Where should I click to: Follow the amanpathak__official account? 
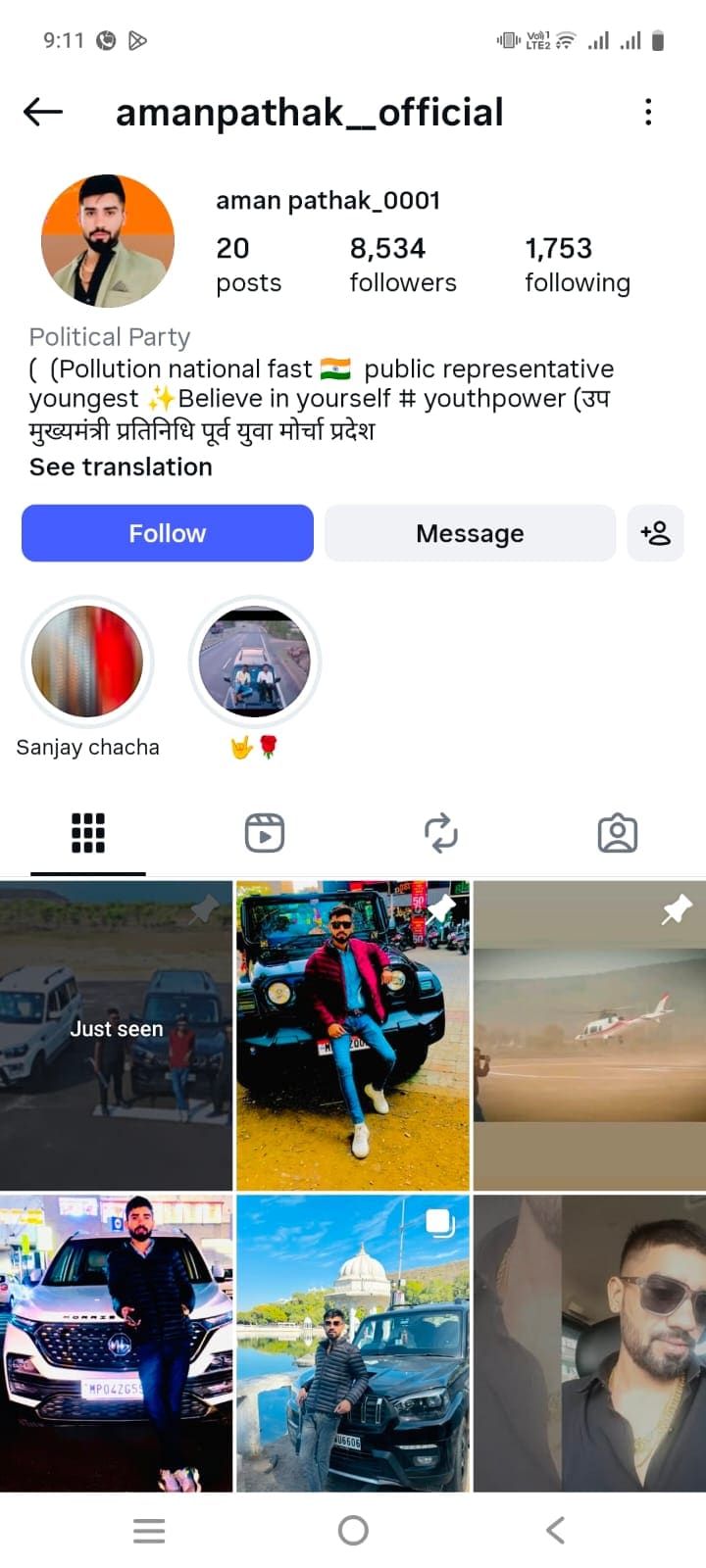tap(168, 533)
